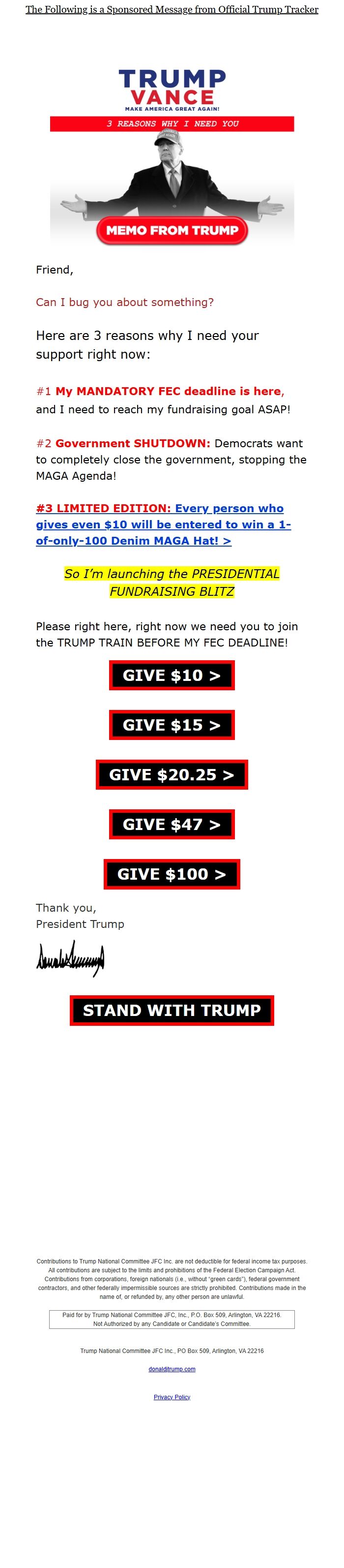Open the sponsored message header link
Viewport: 344px width, 1568px height.
(x=172, y=10)
